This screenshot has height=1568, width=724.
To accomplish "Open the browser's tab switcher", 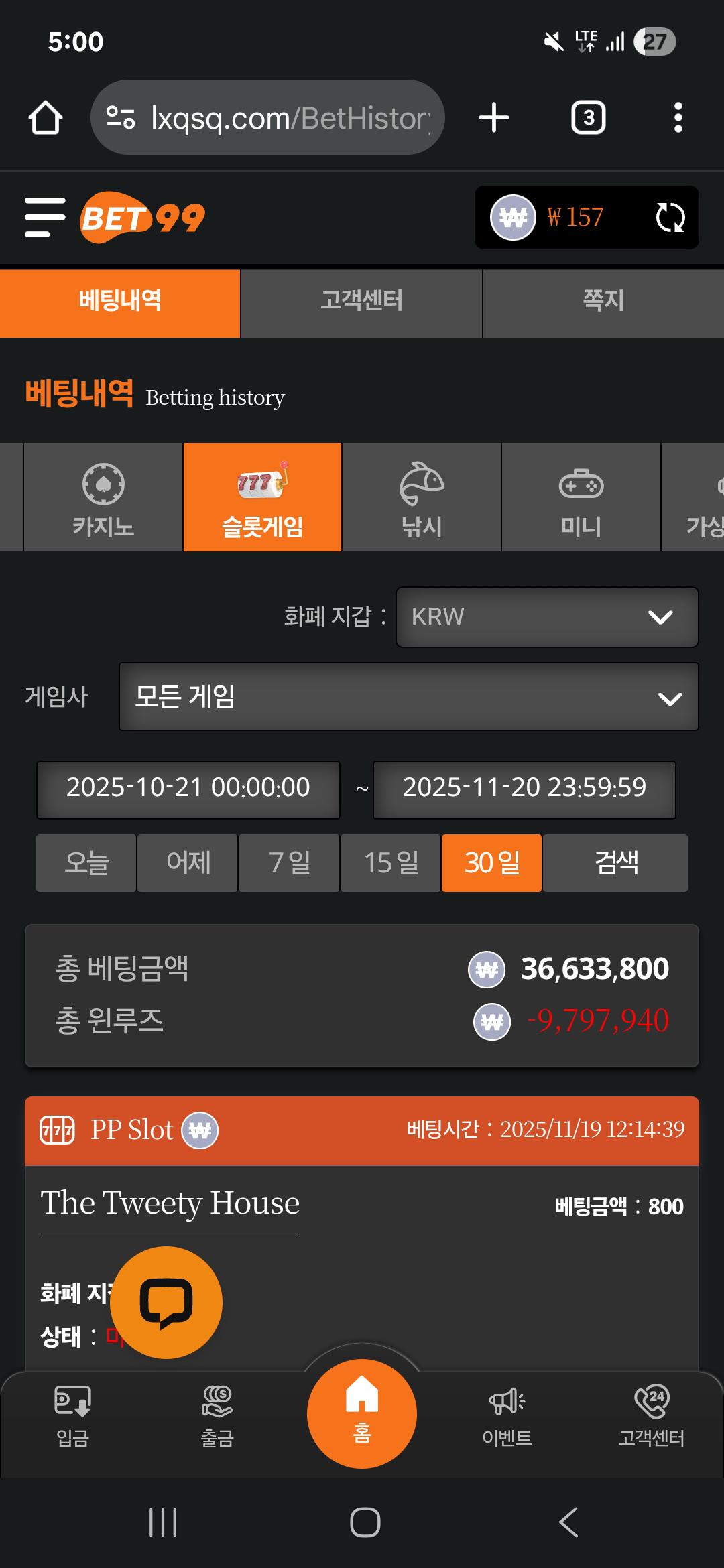I will pos(588,118).
